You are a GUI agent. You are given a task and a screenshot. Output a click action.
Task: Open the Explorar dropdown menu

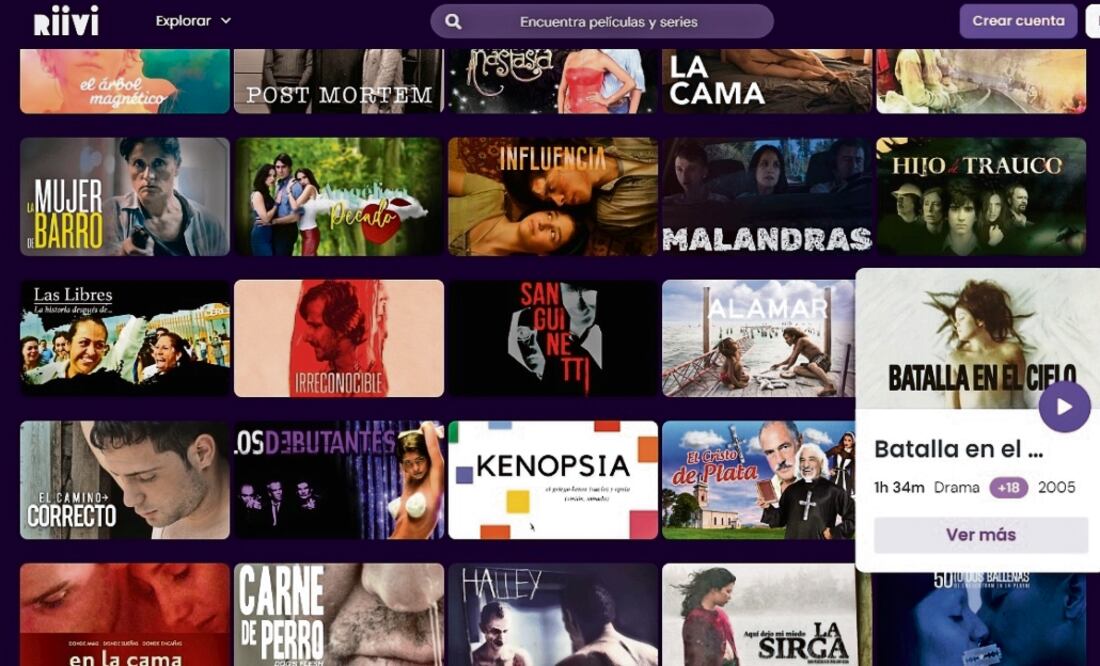[x=193, y=21]
